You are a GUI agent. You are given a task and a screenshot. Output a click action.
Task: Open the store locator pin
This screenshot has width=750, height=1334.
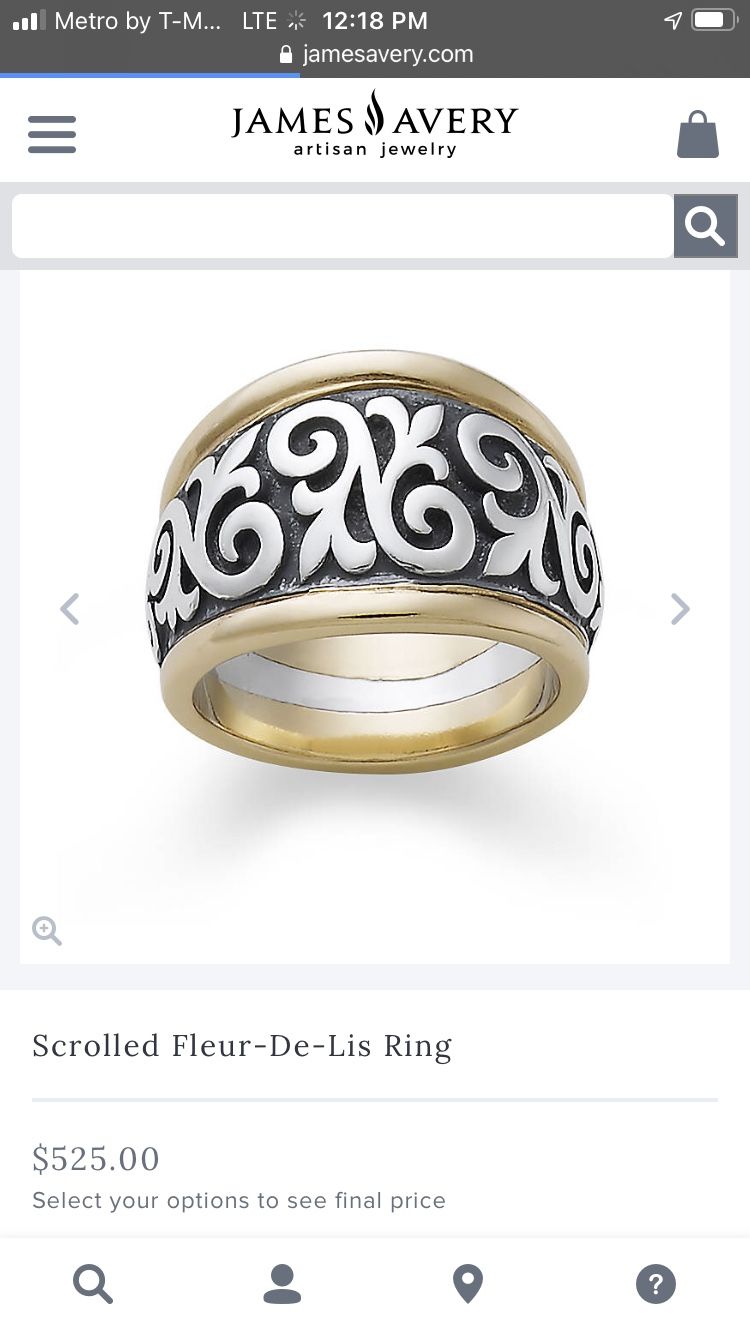(x=468, y=1283)
